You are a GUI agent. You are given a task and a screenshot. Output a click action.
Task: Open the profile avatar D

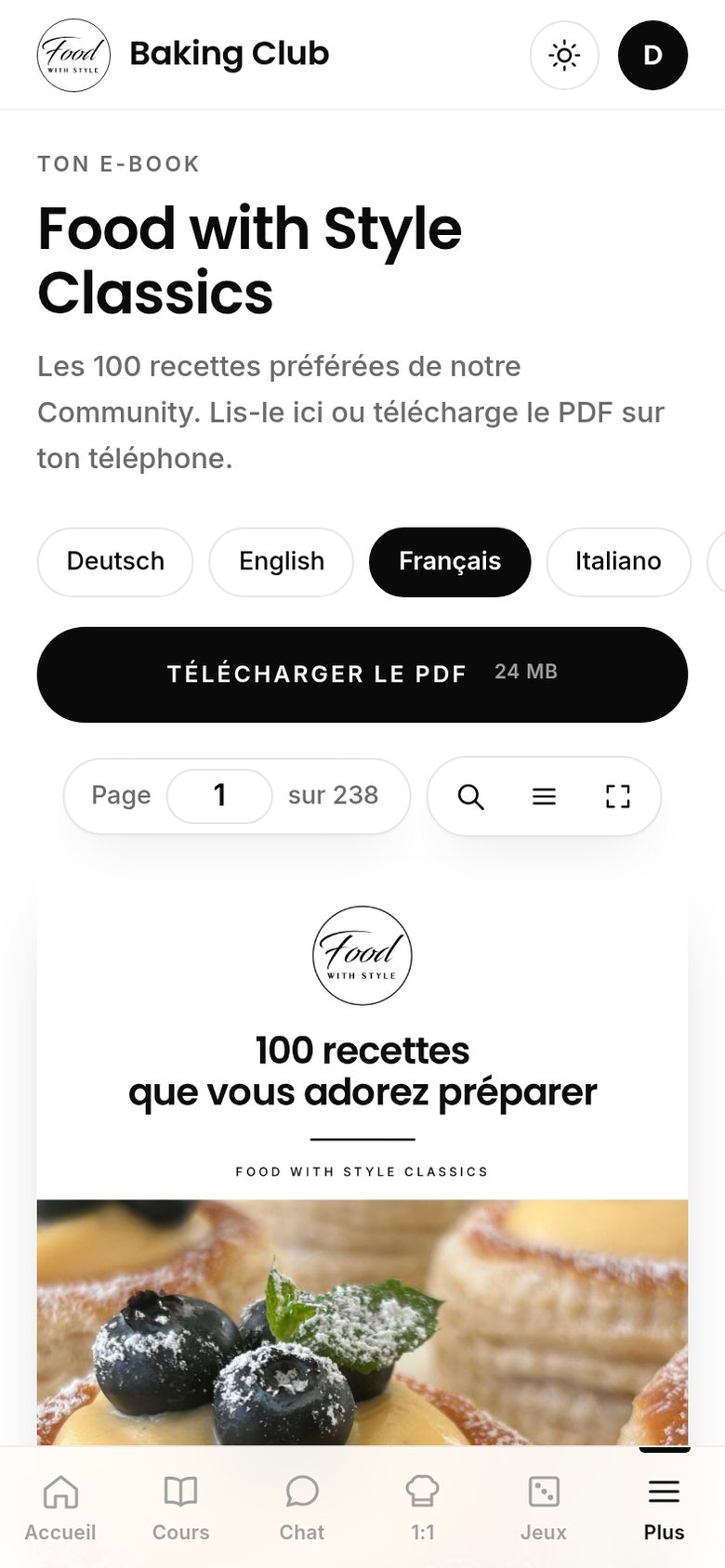point(653,56)
